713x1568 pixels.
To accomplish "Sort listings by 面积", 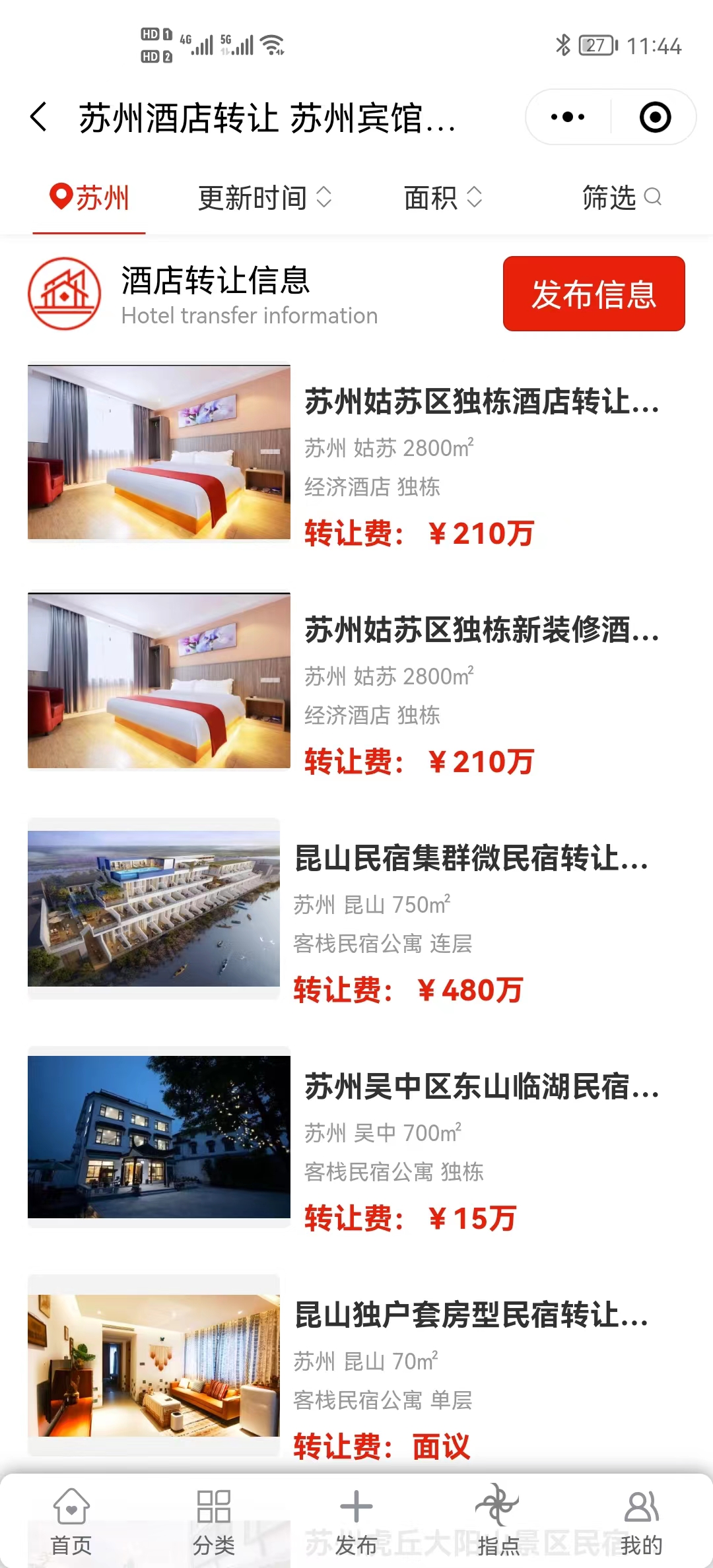I will point(442,197).
